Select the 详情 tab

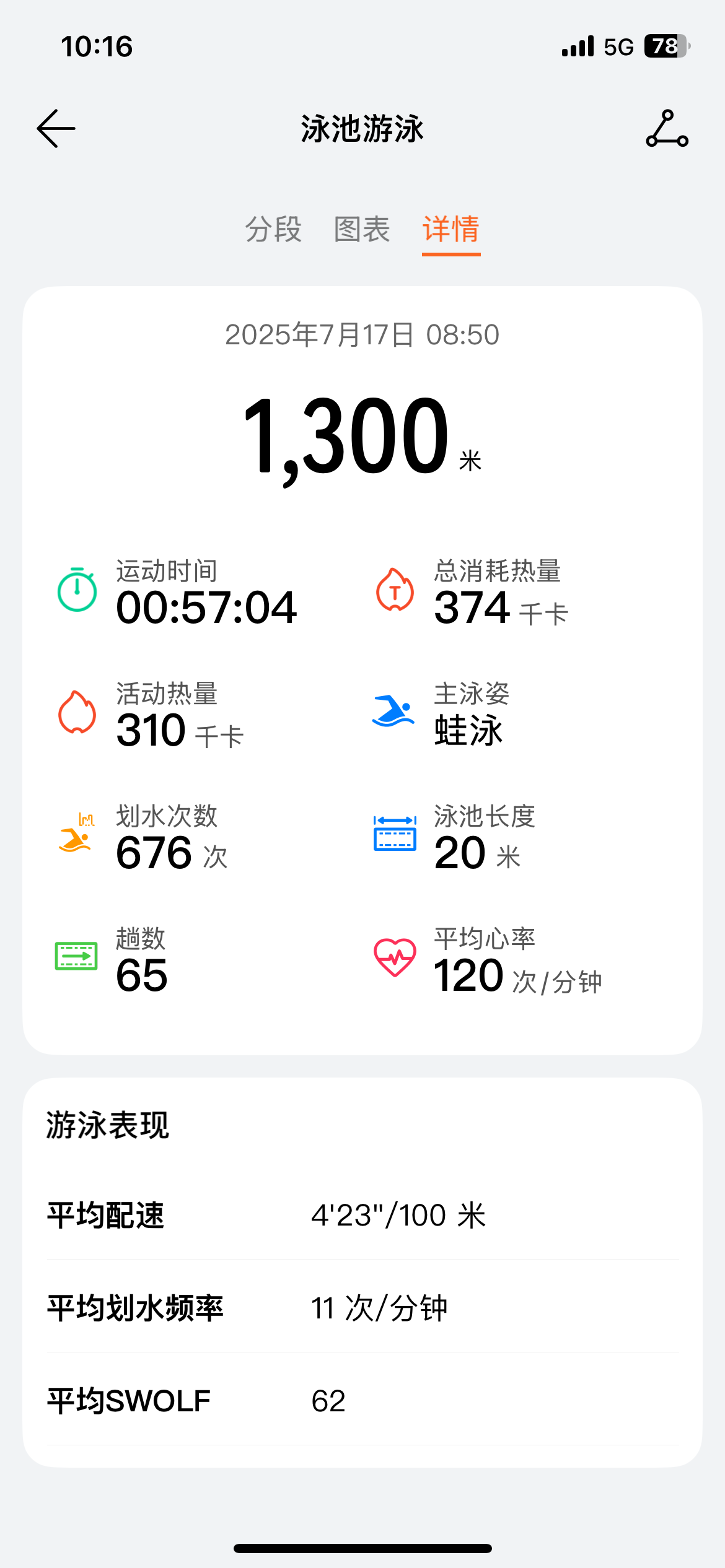click(451, 229)
